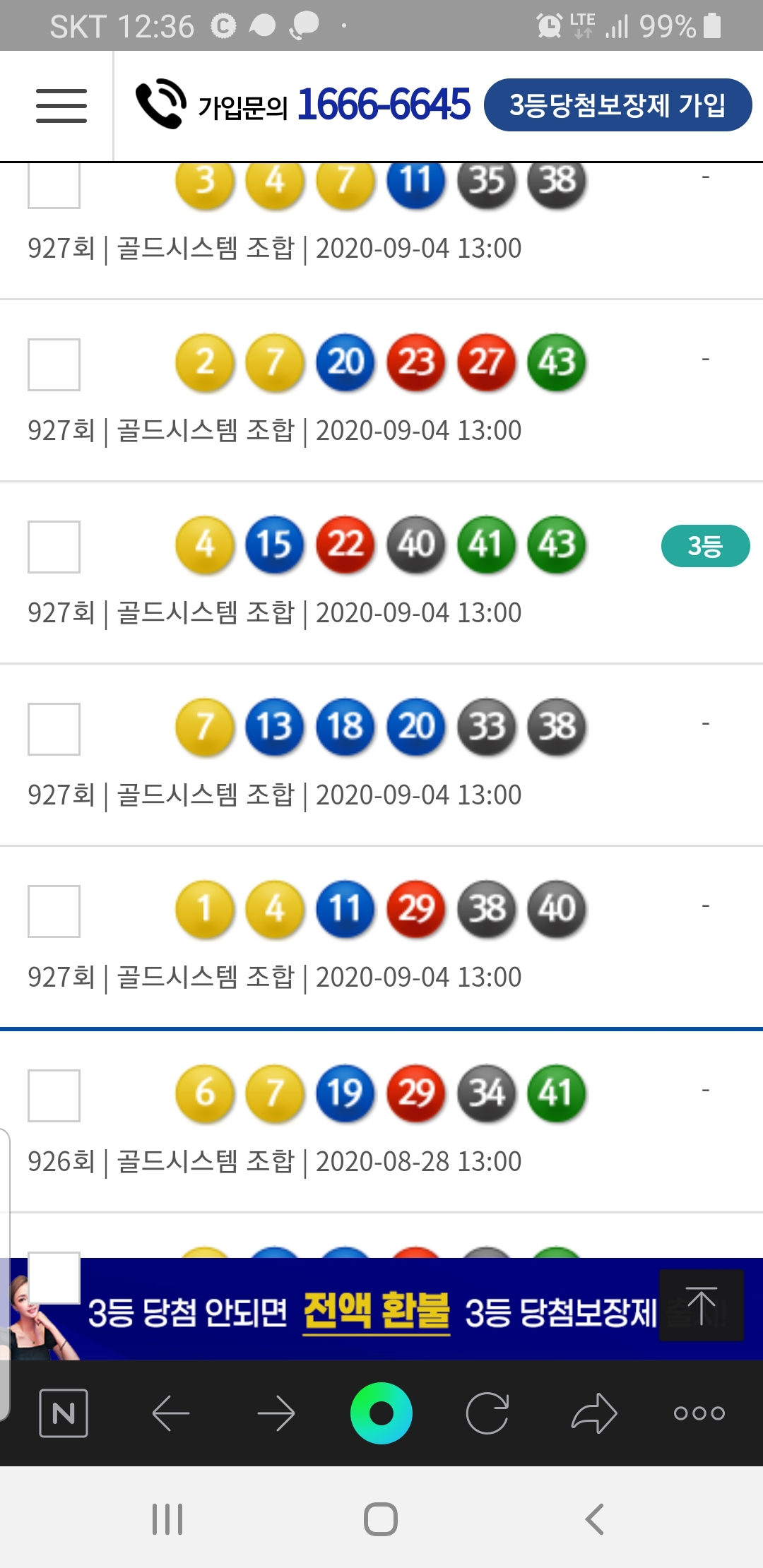This screenshot has width=763, height=1568.
Task: Jump to top with the up arrow button
Action: (701, 1305)
